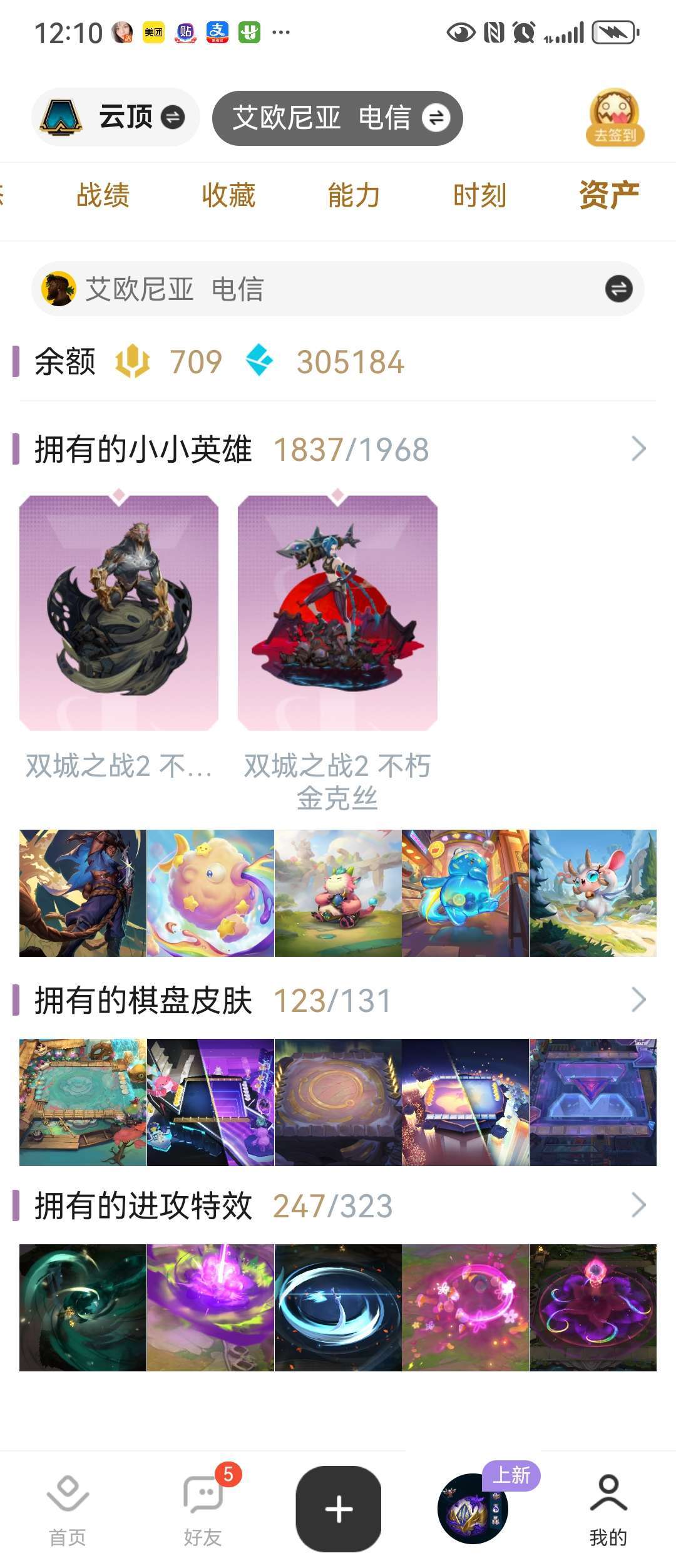The height and width of the screenshot is (1568, 676).
Task: Switch to the 收藏 tab
Action: click(x=228, y=195)
